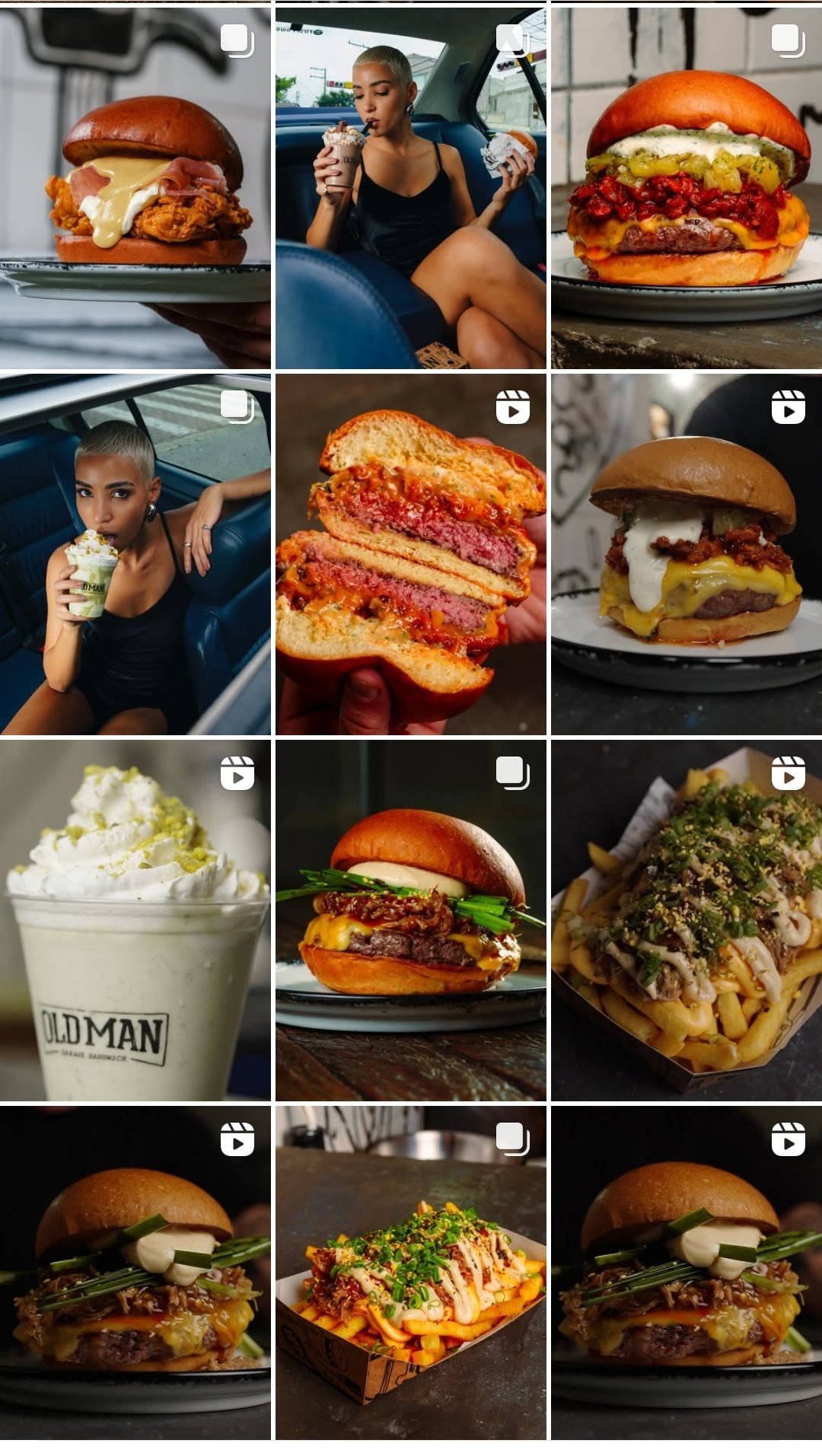Open the post of woman licking green milkshake
Image resolution: width=822 pixels, height=1456 pixels.
(135, 554)
